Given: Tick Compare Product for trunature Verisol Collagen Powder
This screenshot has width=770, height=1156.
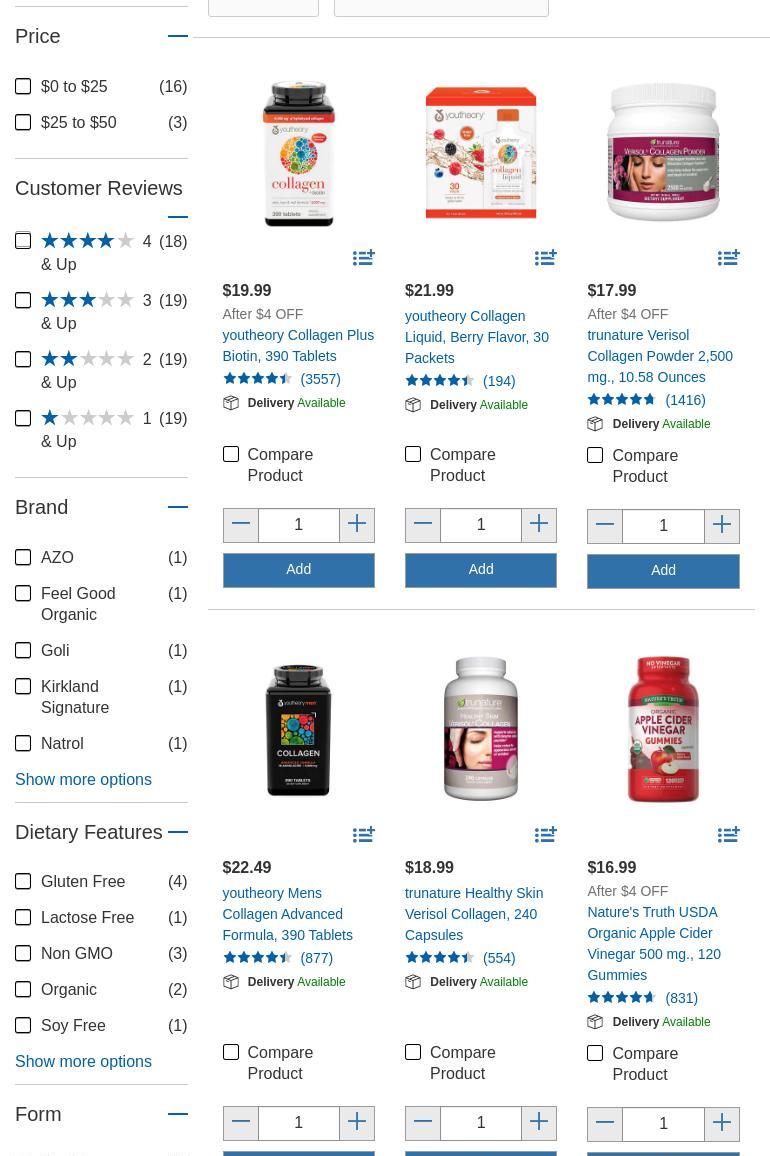Looking at the screenshot, I should point(595,456).
